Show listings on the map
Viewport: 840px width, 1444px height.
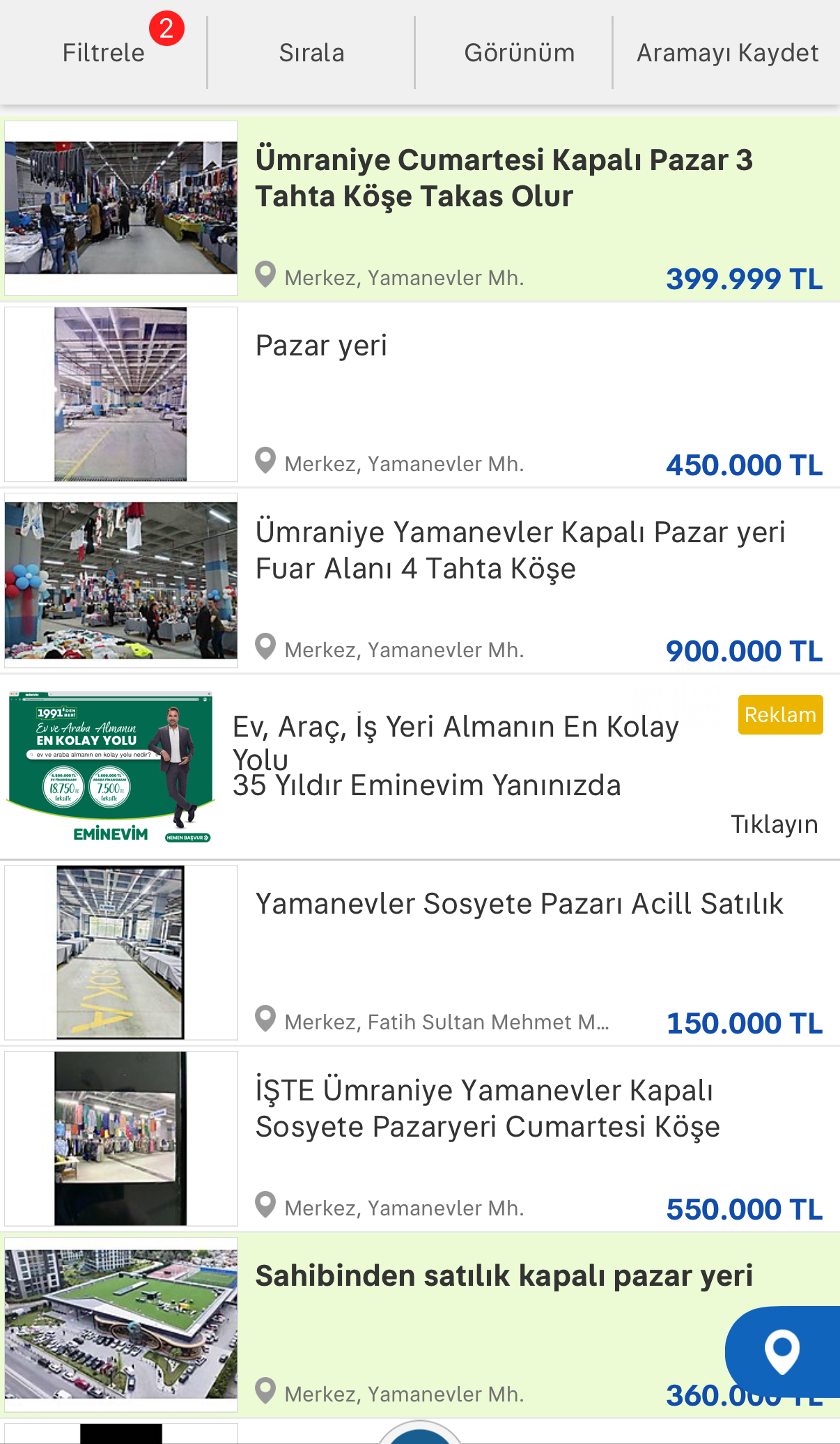tap(782, 1351)
